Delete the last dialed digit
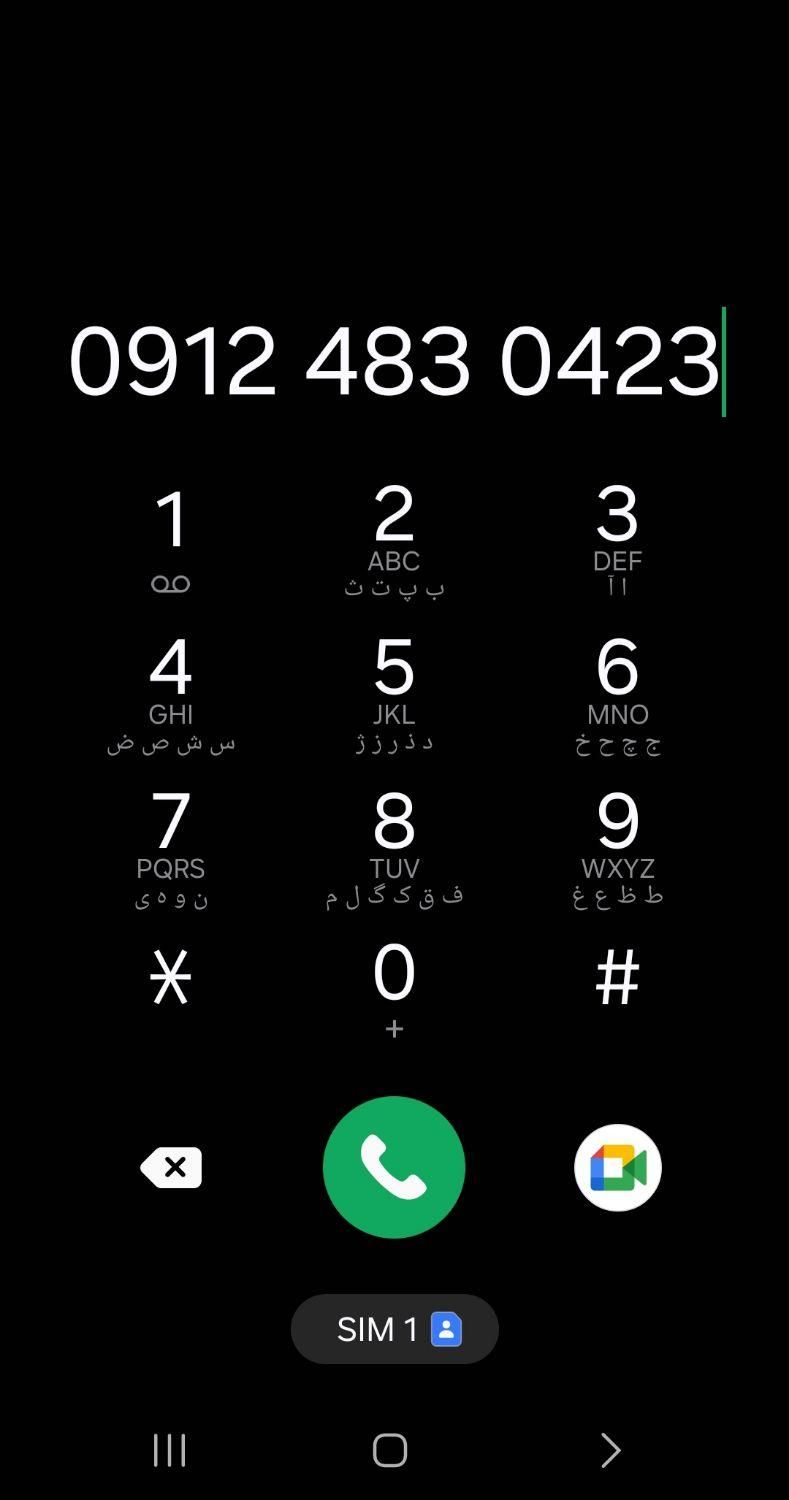 point(171,1167)
